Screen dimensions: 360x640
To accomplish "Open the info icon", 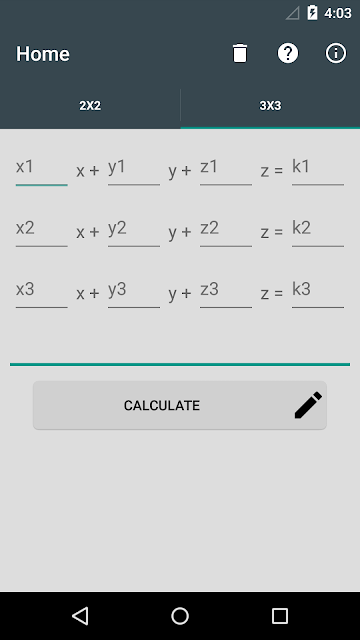I will click(336, 53).
